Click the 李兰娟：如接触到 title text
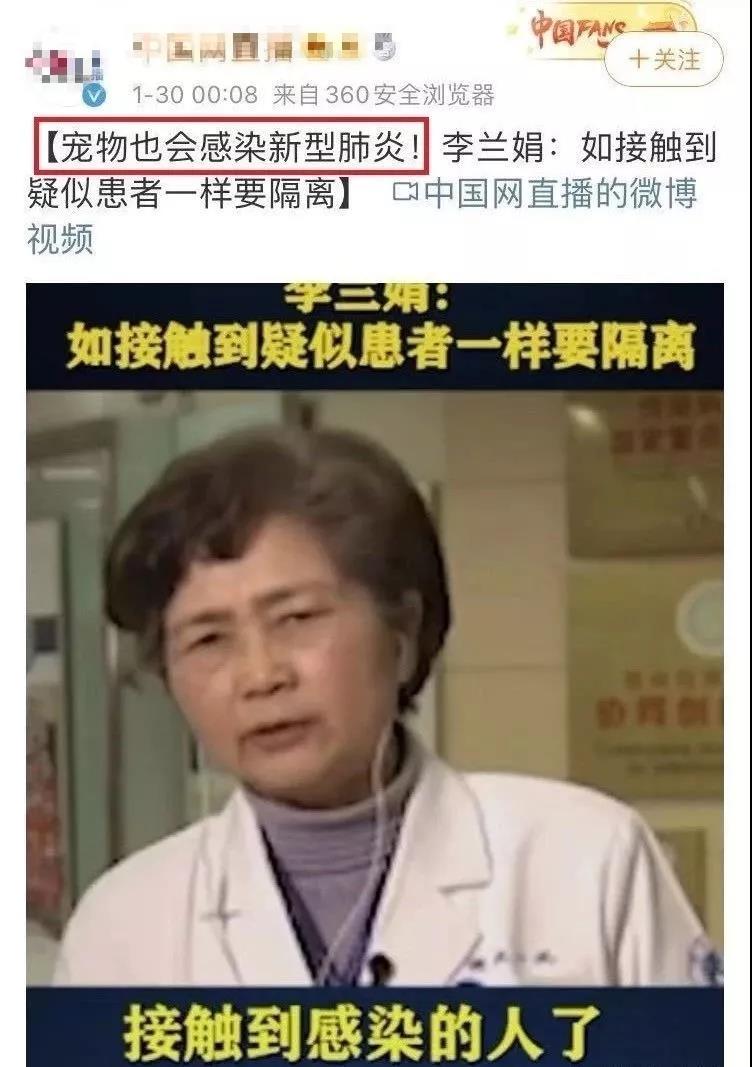This screenshot has width=752, height=1067. [x=590, y=145]
